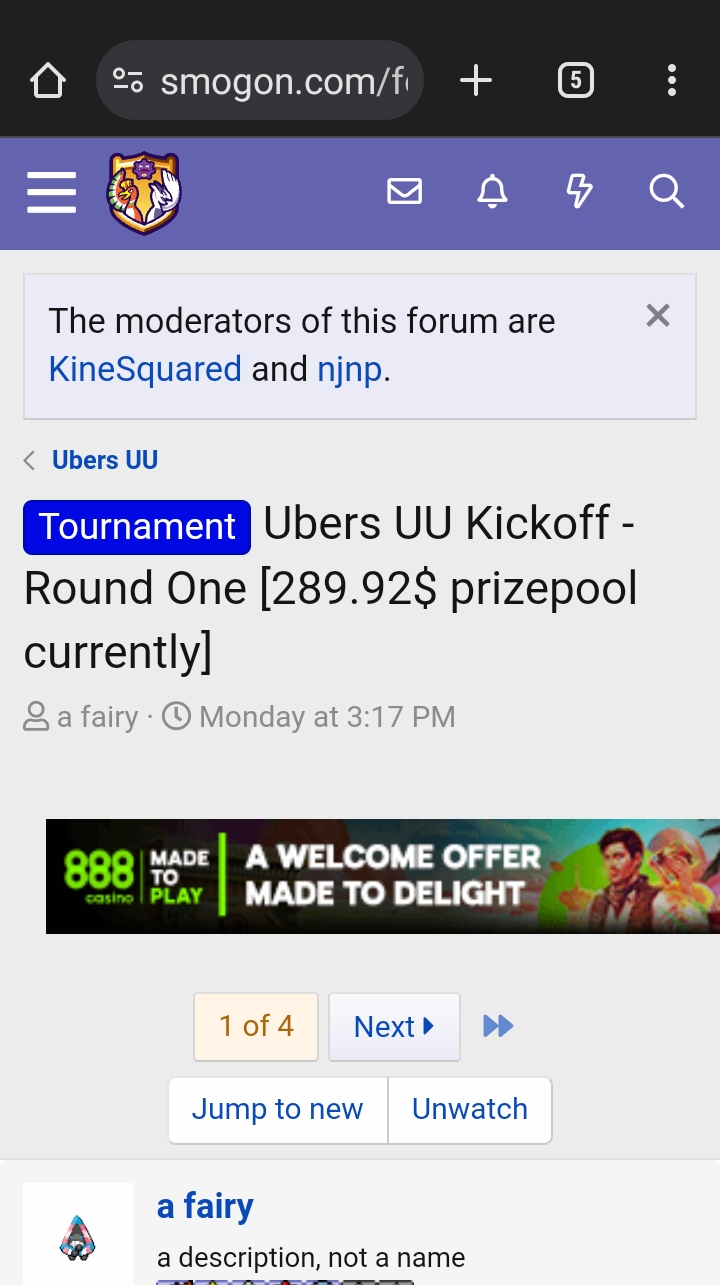Image resolution: width=720 pixels, height=1285 pixels.
Task: Select Jump to new
Action: (x=278, y=1110)
